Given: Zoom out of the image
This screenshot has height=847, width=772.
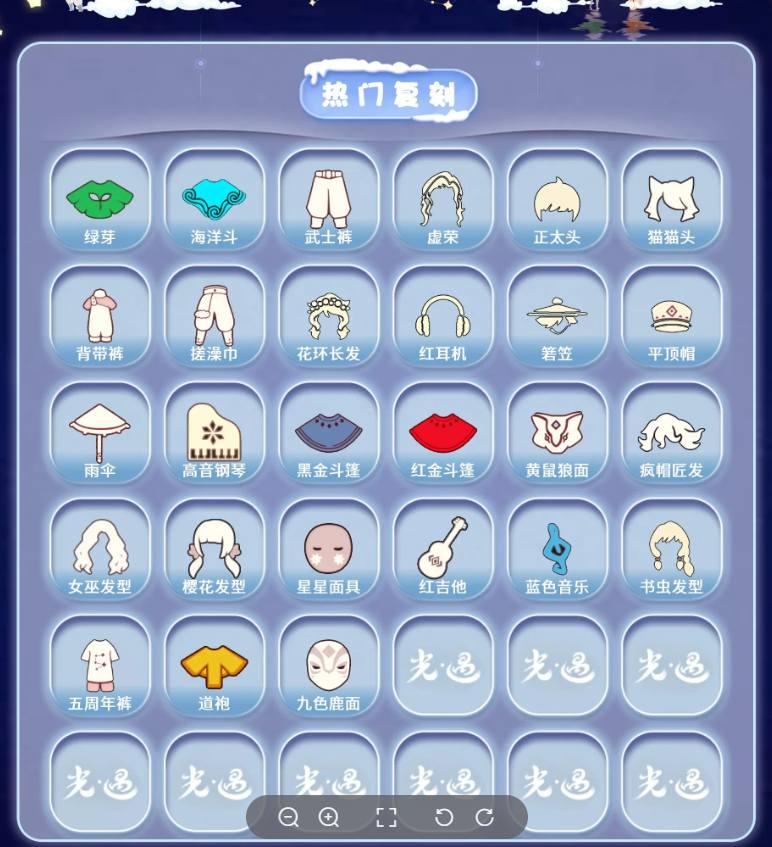Looking at the screenshot, I should point(289,817).
